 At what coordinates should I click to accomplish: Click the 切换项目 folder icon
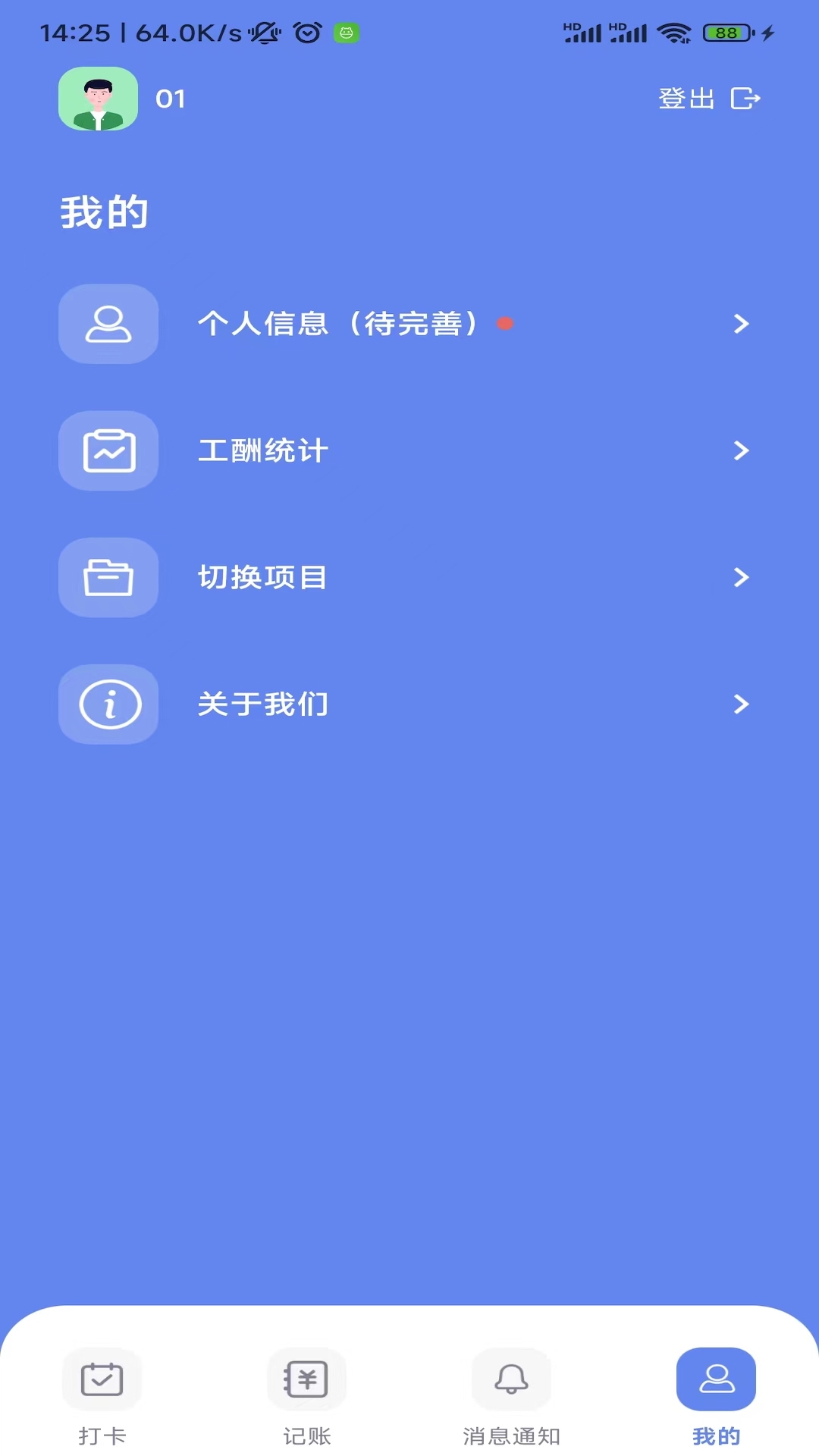click(x=108, y=577)
